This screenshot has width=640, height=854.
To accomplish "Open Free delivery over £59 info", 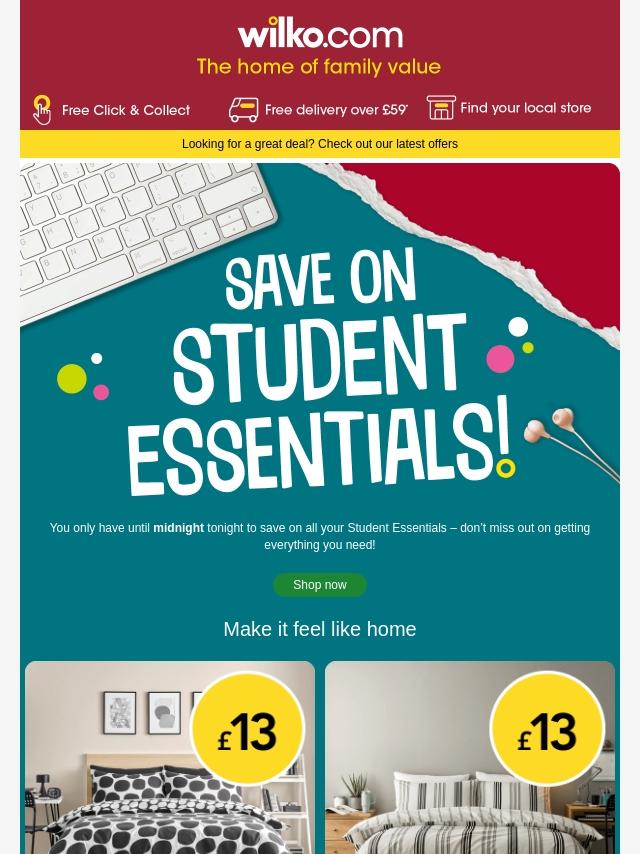I will (319, 109).
